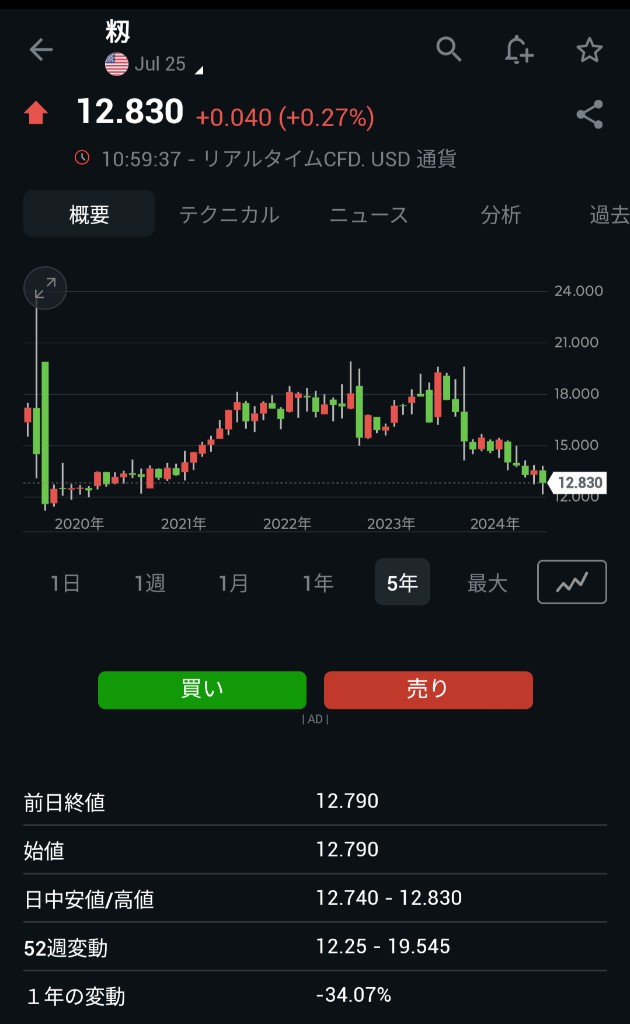The image size is (630, 1024).
Task: Switch to the ニュース tab
Action: click(369, 214)
